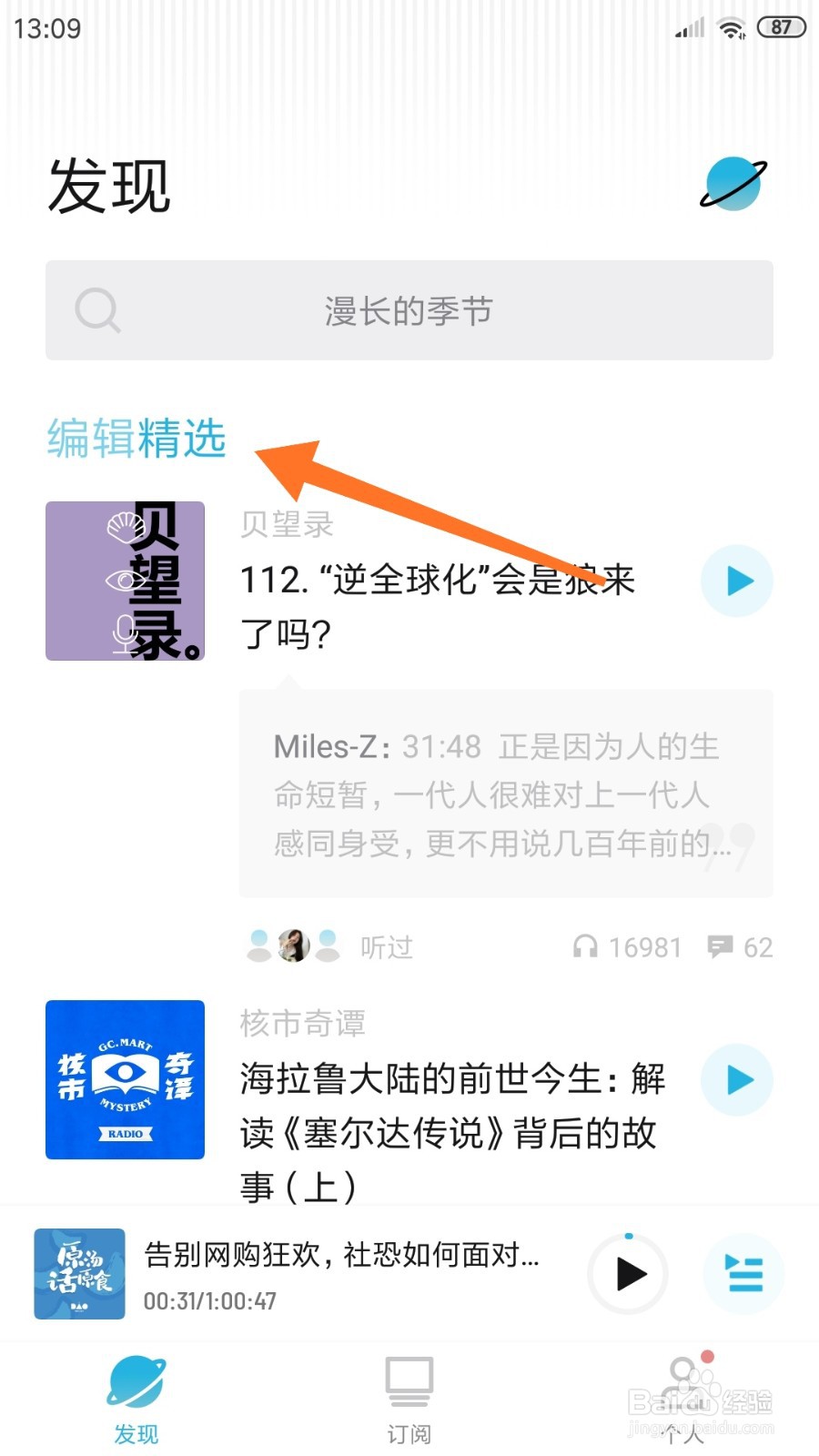Open the 核市奇谭 blue cover art
Viewport: 819px width, 1456px height.
click(x=125, y=1079)
